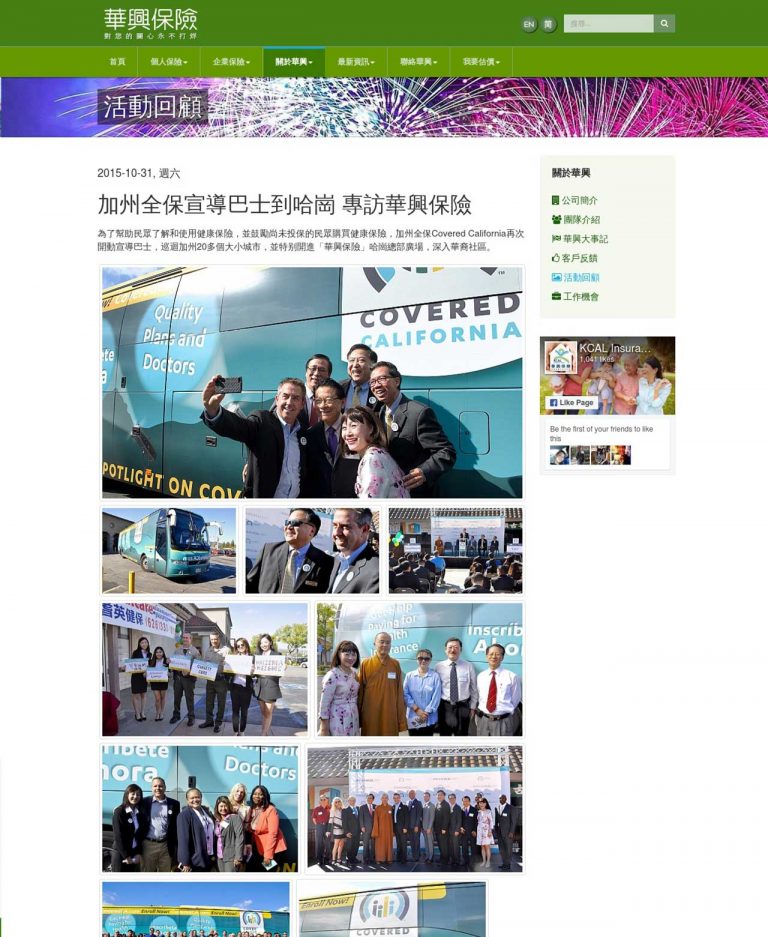Focus the search input field
The width and height of the screenshot is (768, 937).
coord(608,23)
